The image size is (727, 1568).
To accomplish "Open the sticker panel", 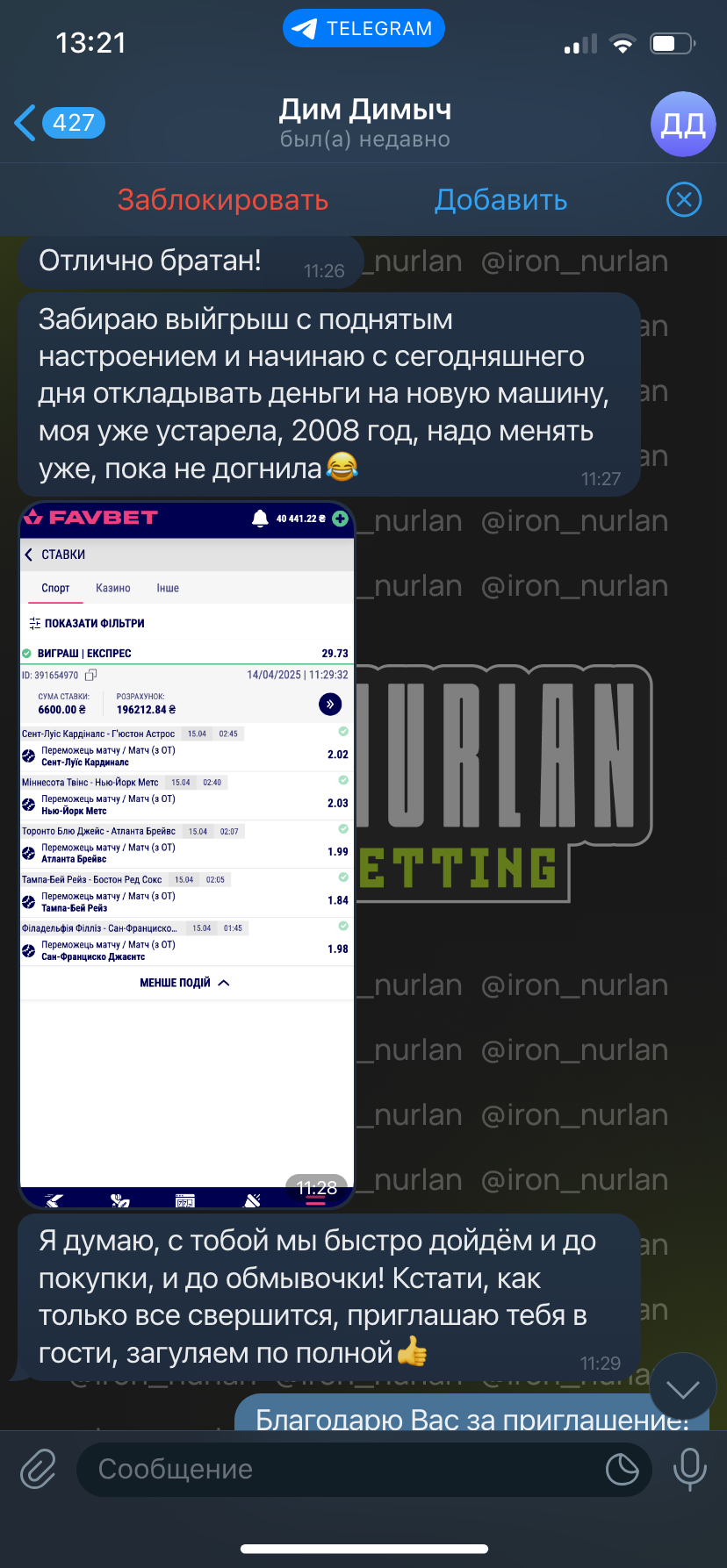I will pyautogui.click(x=623, y=1469).
